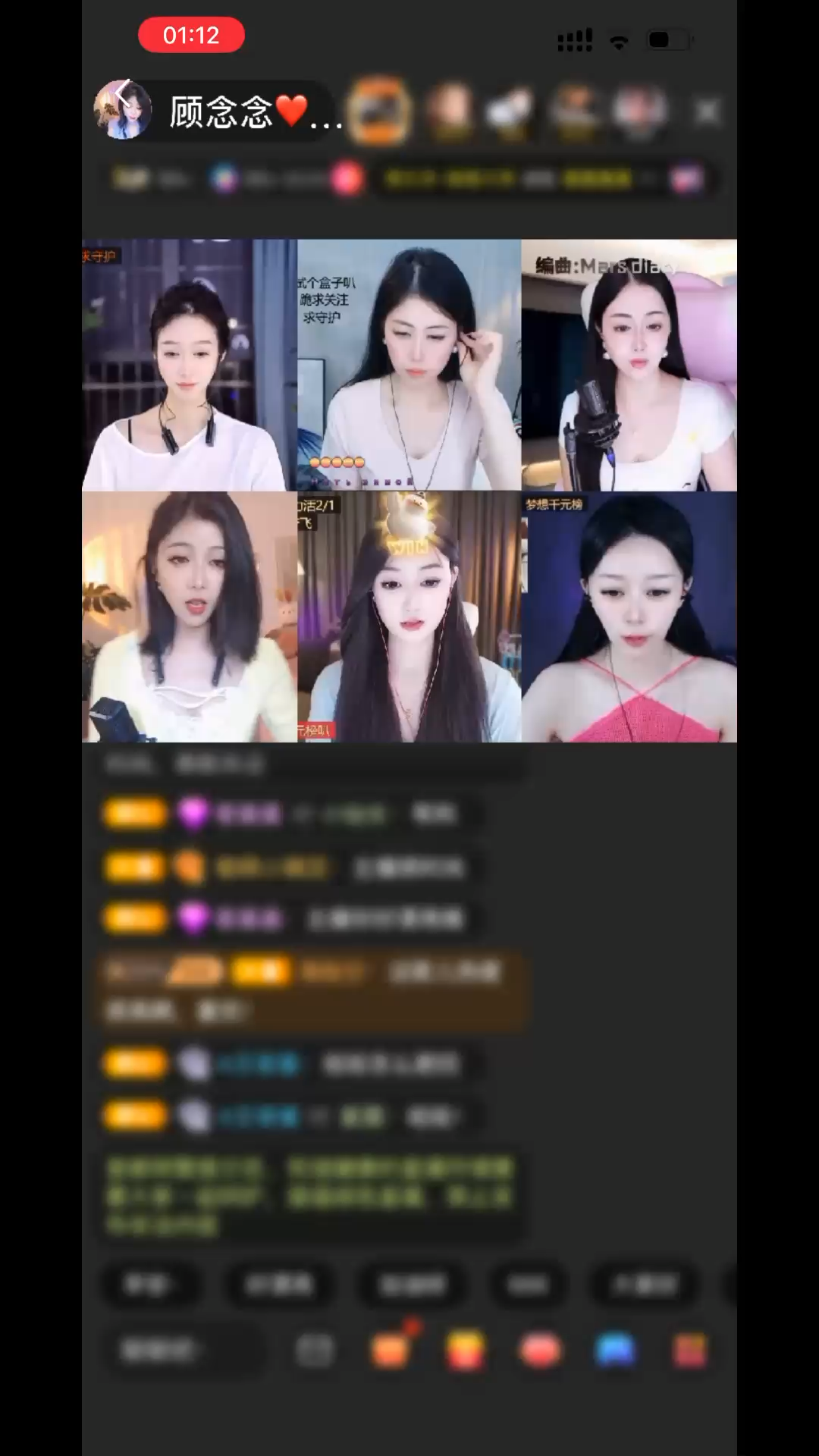
Task: Close the live stream room
Action: [707, 112]
